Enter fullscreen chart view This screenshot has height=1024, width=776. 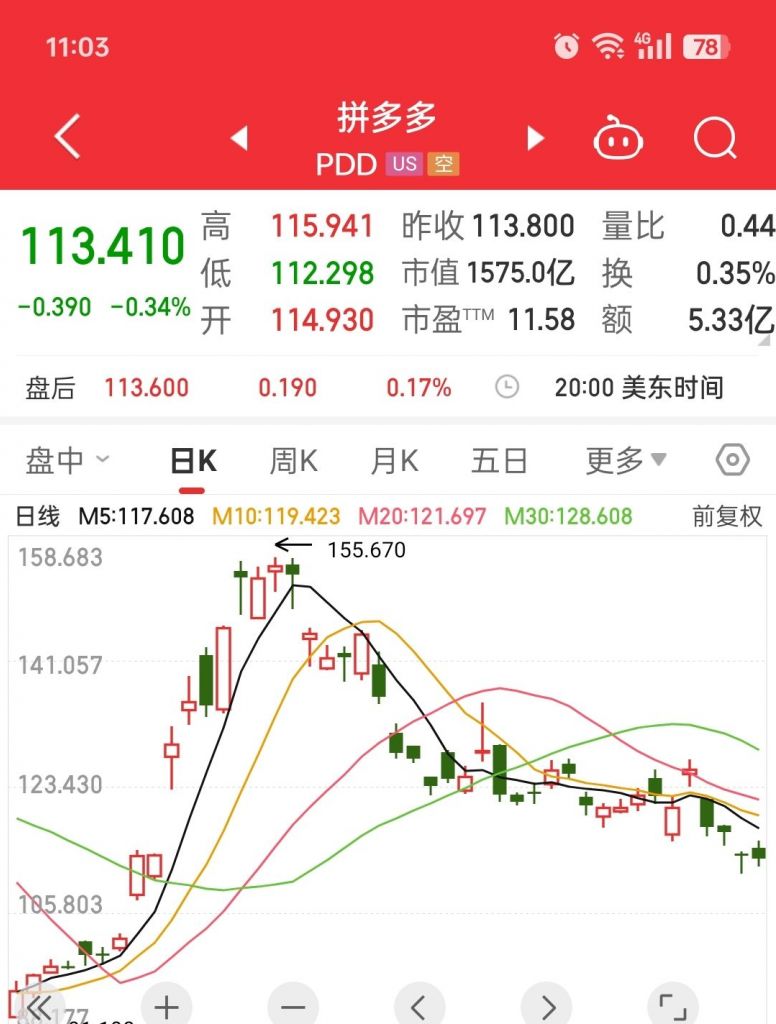pos(673,1005)
